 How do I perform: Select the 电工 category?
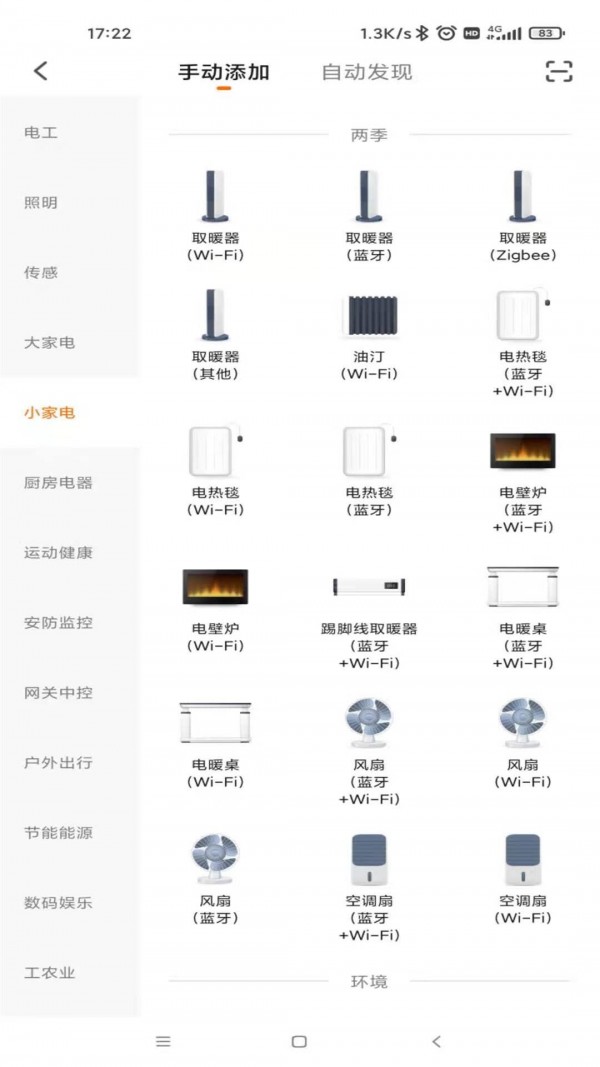tap(41, 132)
